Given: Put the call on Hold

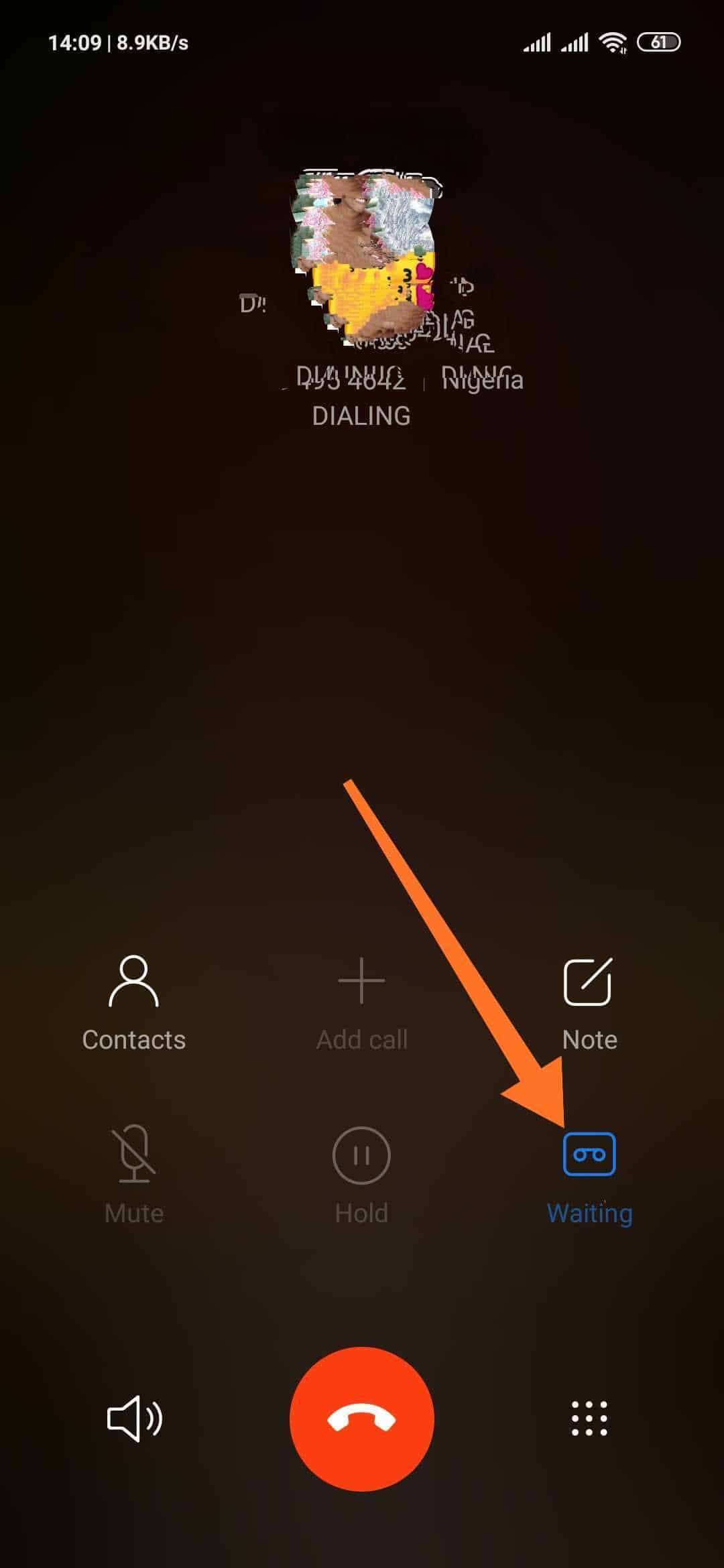Looking at the screenshot, I should point(361,1175).
